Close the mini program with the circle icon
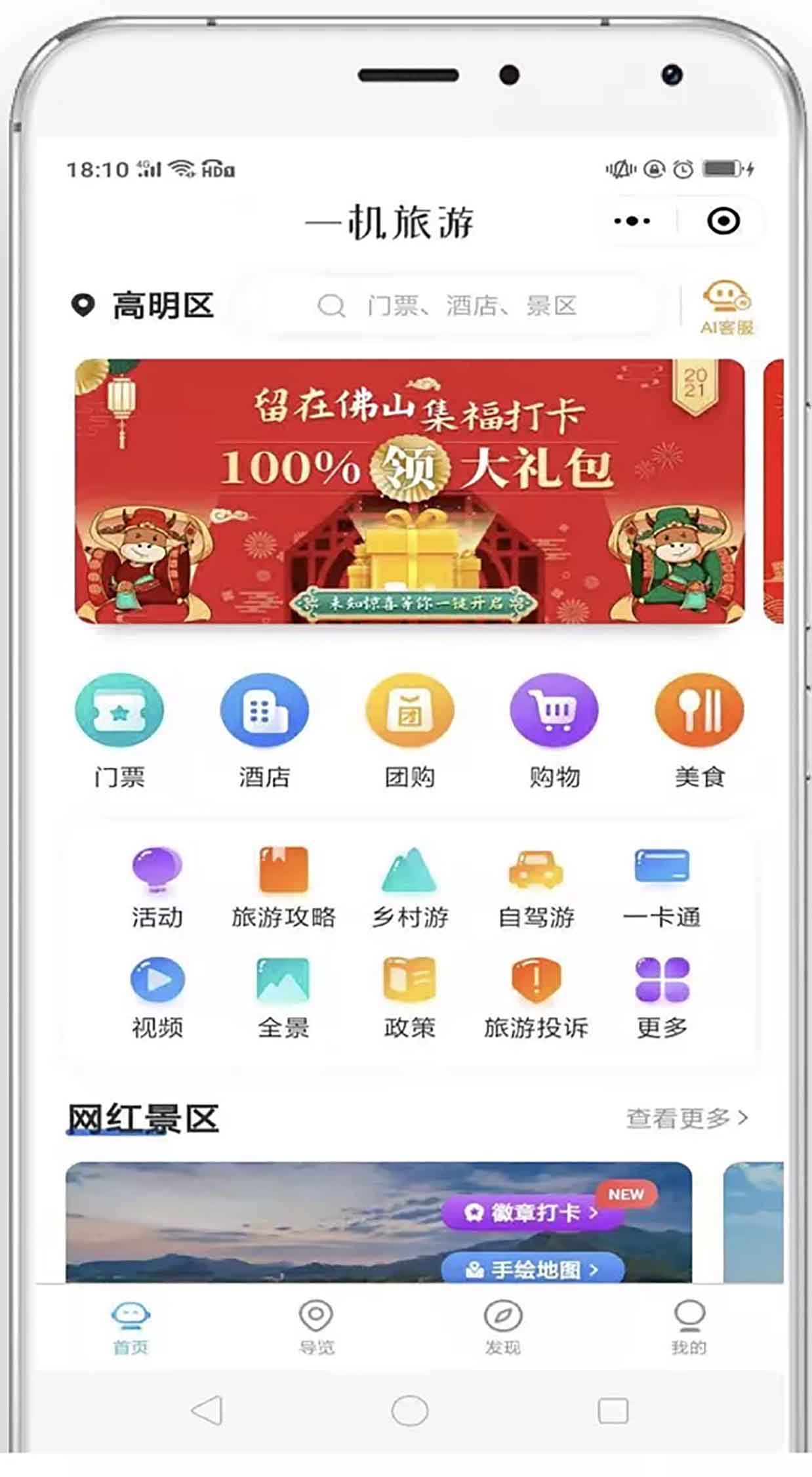The image size is (812, 1477). pos(723,221)
